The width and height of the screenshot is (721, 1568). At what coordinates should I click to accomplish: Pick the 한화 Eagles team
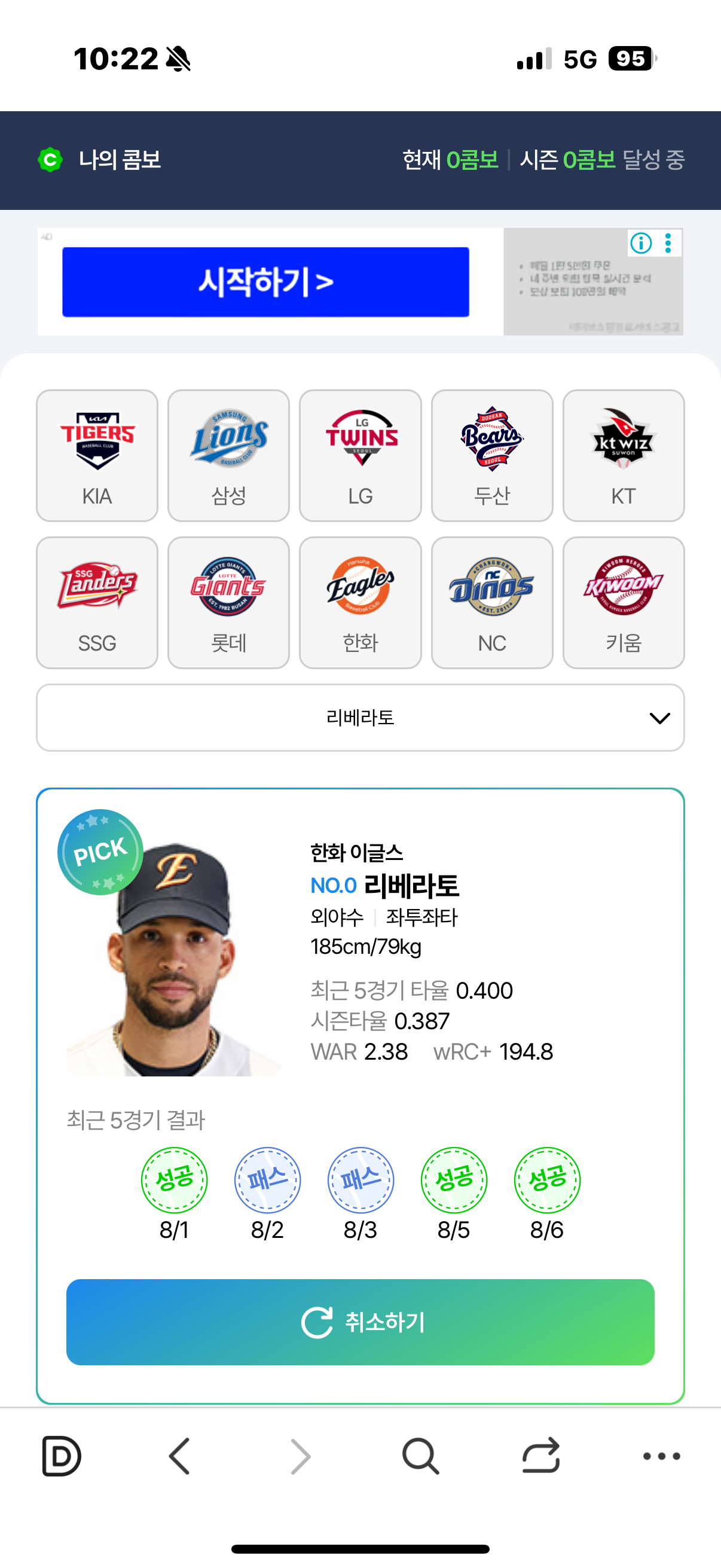(360, 603)
